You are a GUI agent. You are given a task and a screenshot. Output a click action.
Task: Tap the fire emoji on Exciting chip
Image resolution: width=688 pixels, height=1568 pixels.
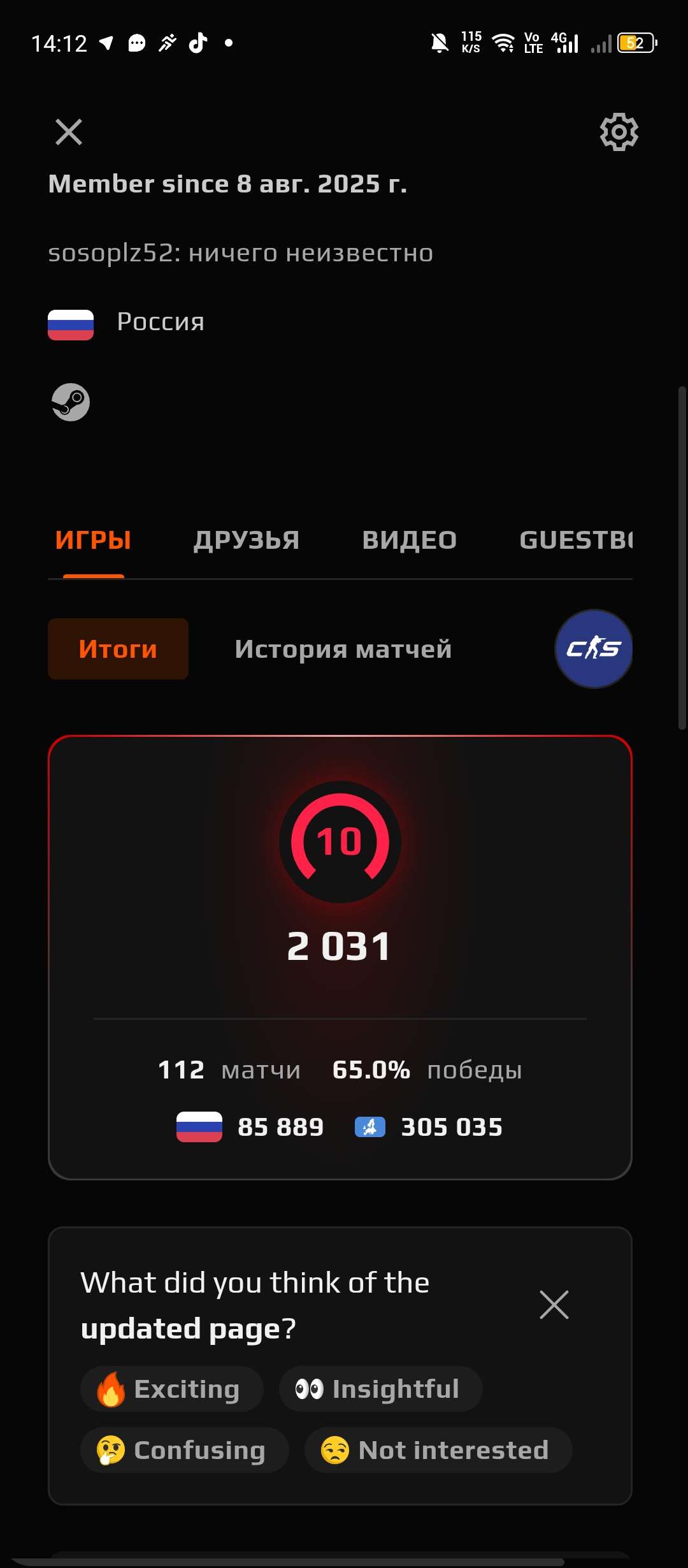[x=111, y=1389]
